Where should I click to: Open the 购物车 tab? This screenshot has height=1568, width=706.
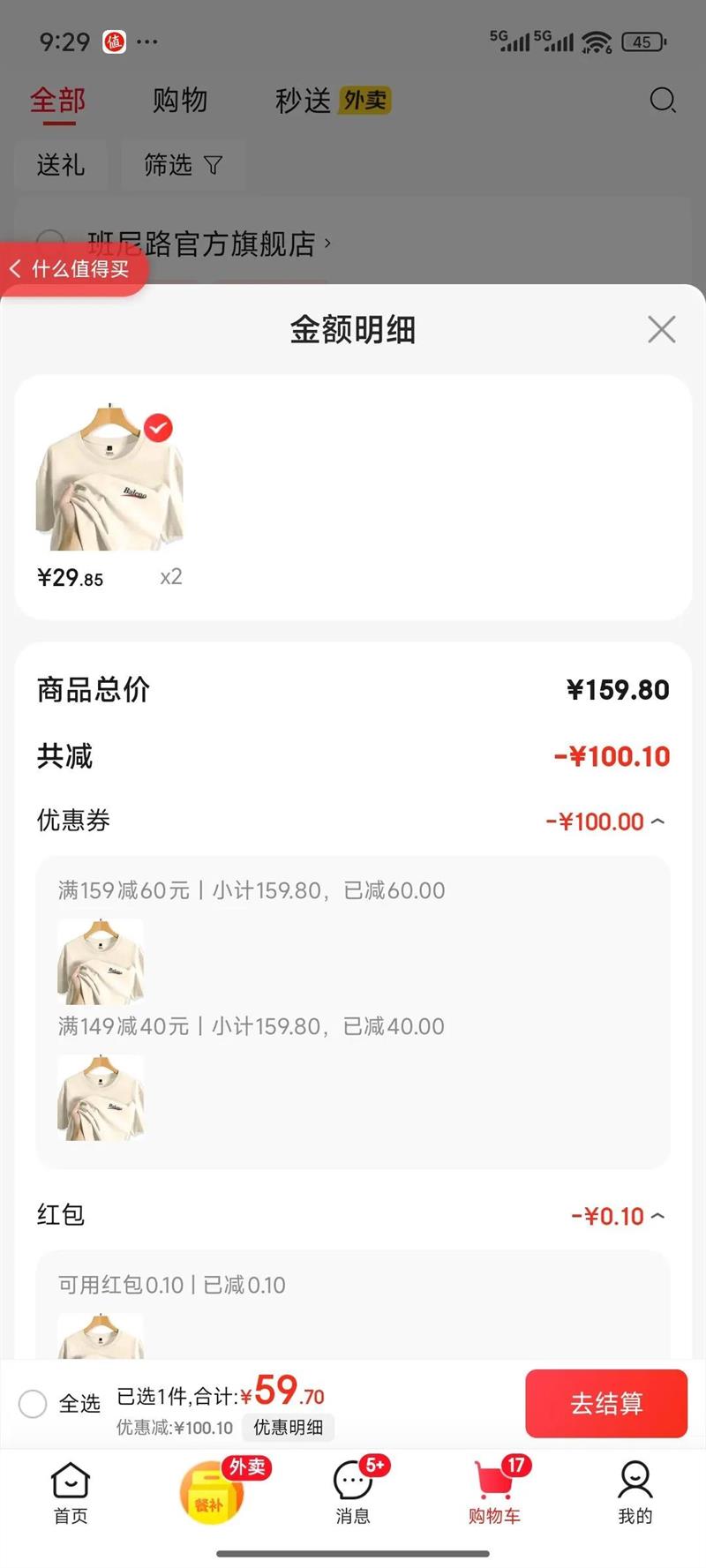point(494,1493)
